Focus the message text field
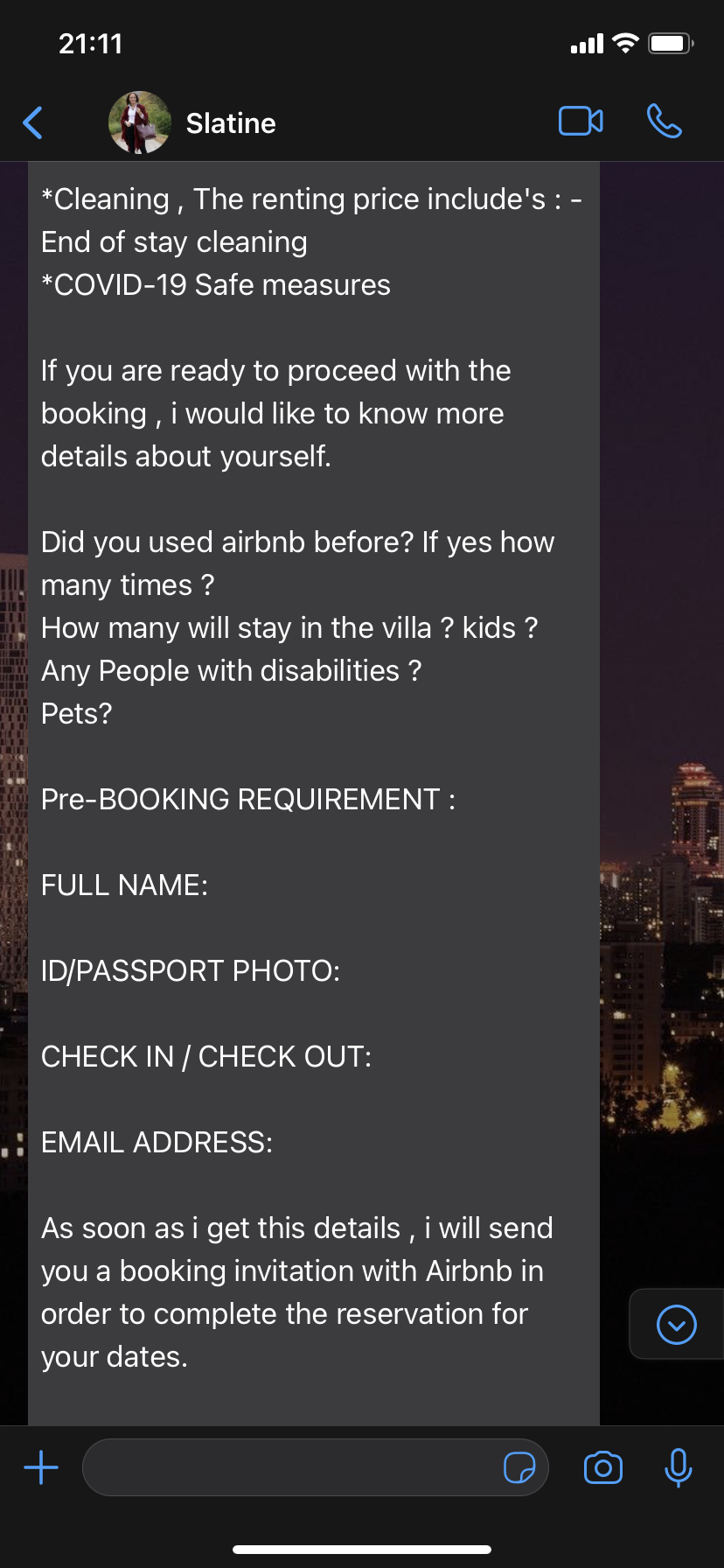Viewport: 724px width, 1568px height. point(289,1467)
